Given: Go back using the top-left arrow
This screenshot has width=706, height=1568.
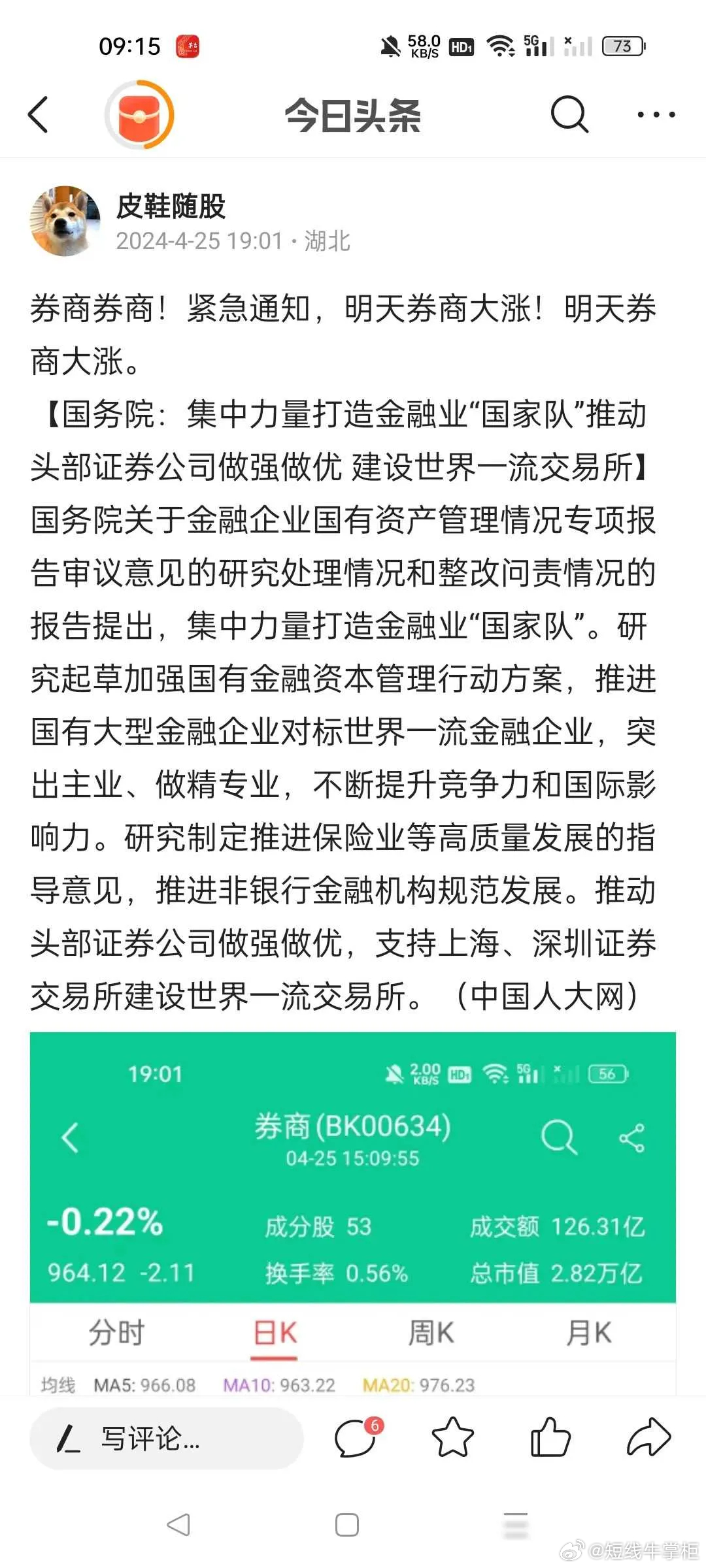Looking at the screenshot, I should point(39,115).
